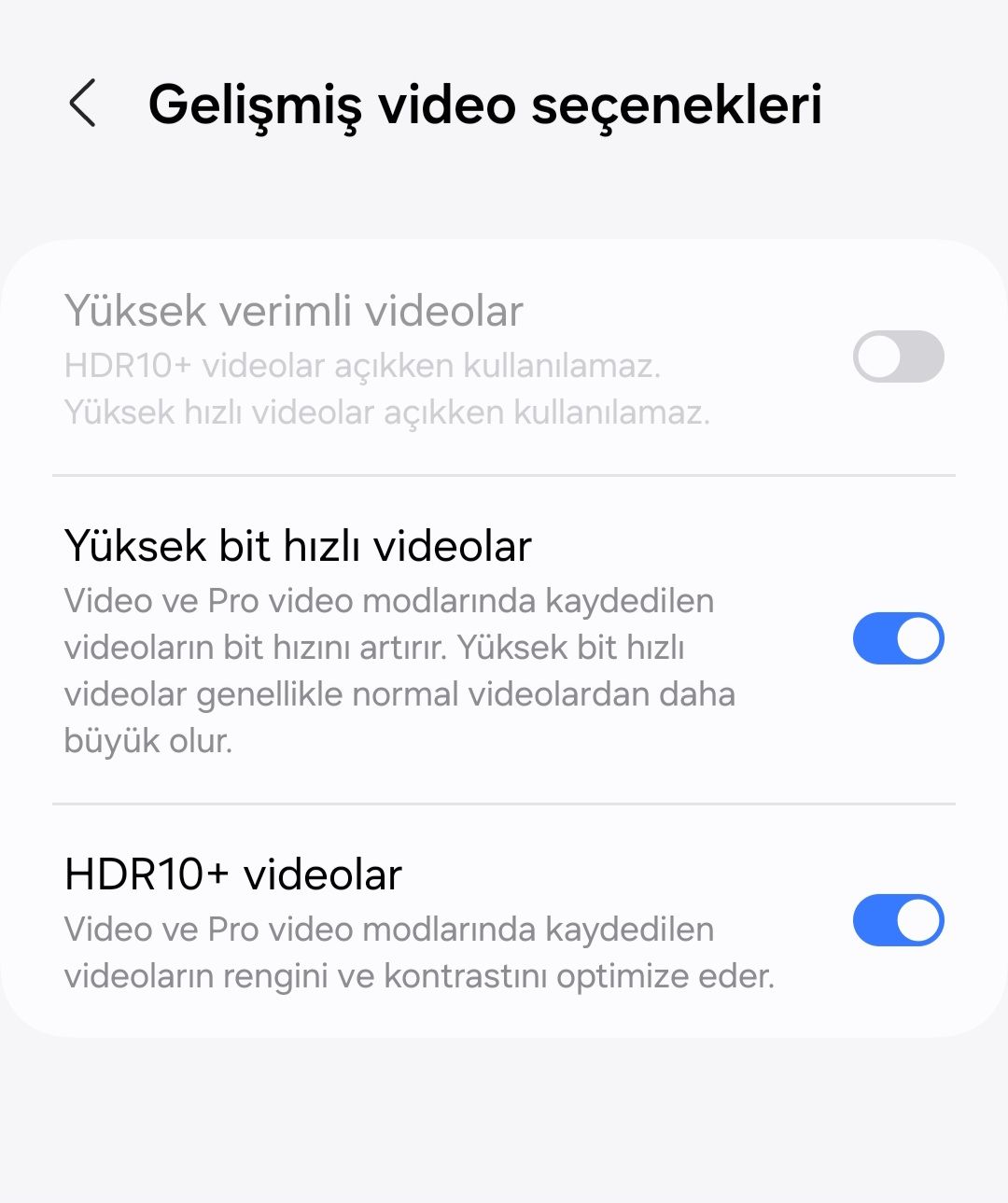Select the HDR10+ videolar text label
1008x1203 pixels.
click(231, 874)
